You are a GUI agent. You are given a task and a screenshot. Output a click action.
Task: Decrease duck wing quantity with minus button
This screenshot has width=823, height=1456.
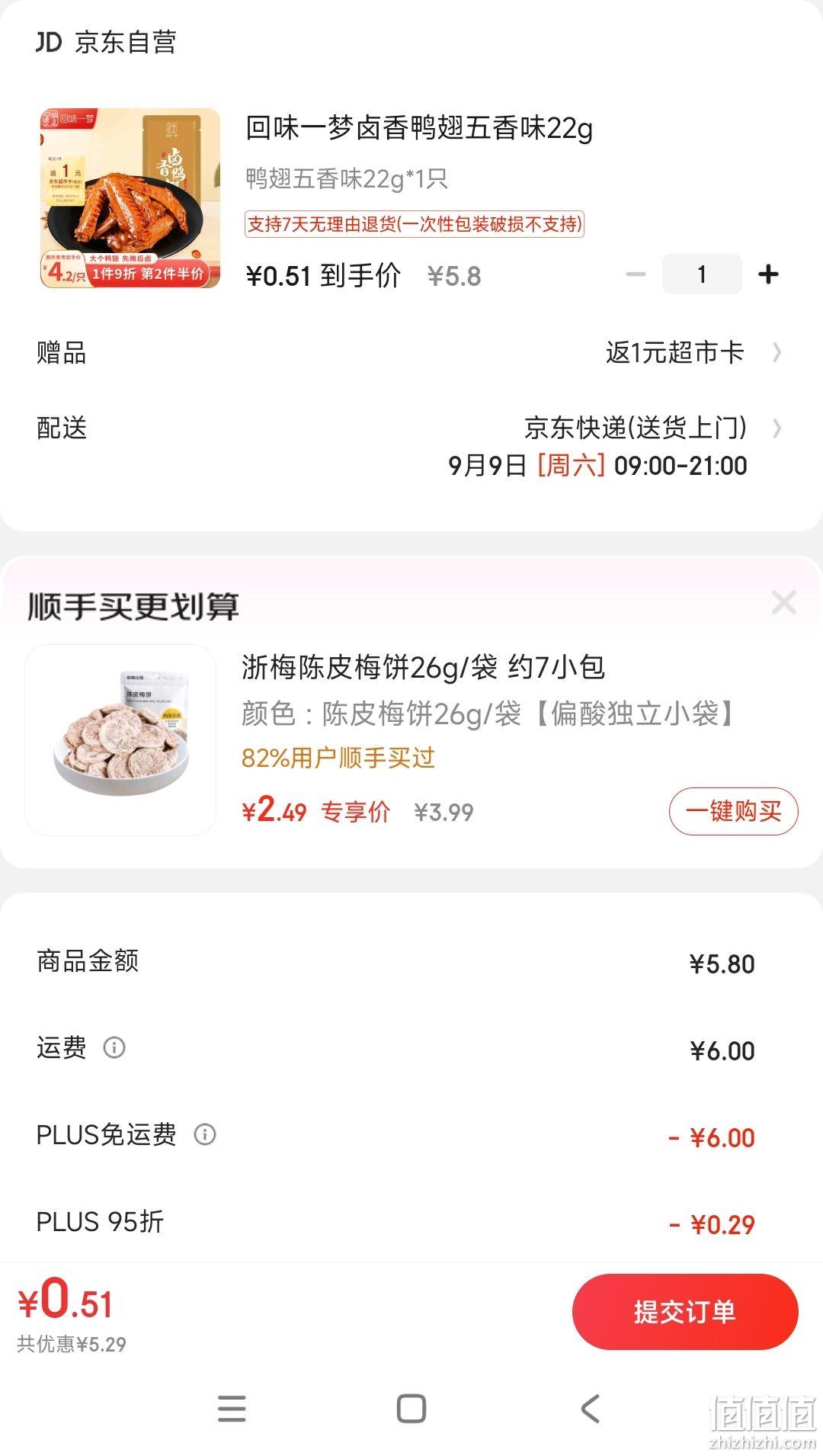coord(636,274)
